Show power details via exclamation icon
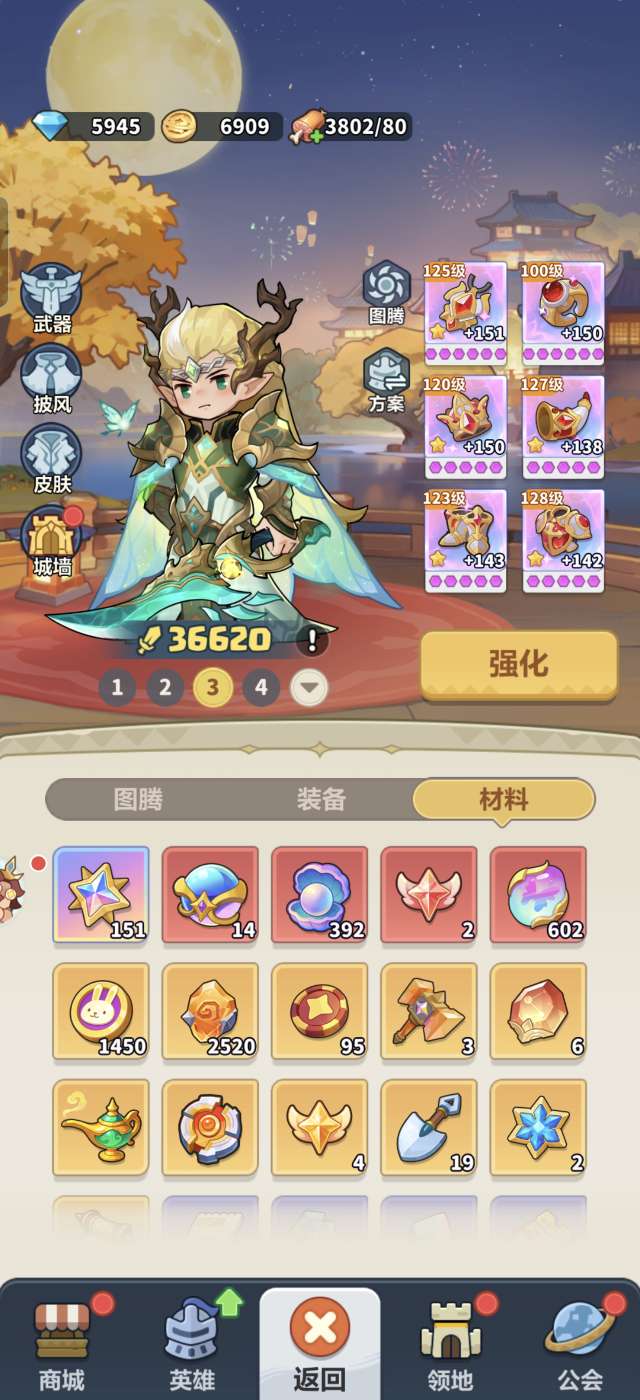The image size is (640, 1400). [x=313, y=640]
